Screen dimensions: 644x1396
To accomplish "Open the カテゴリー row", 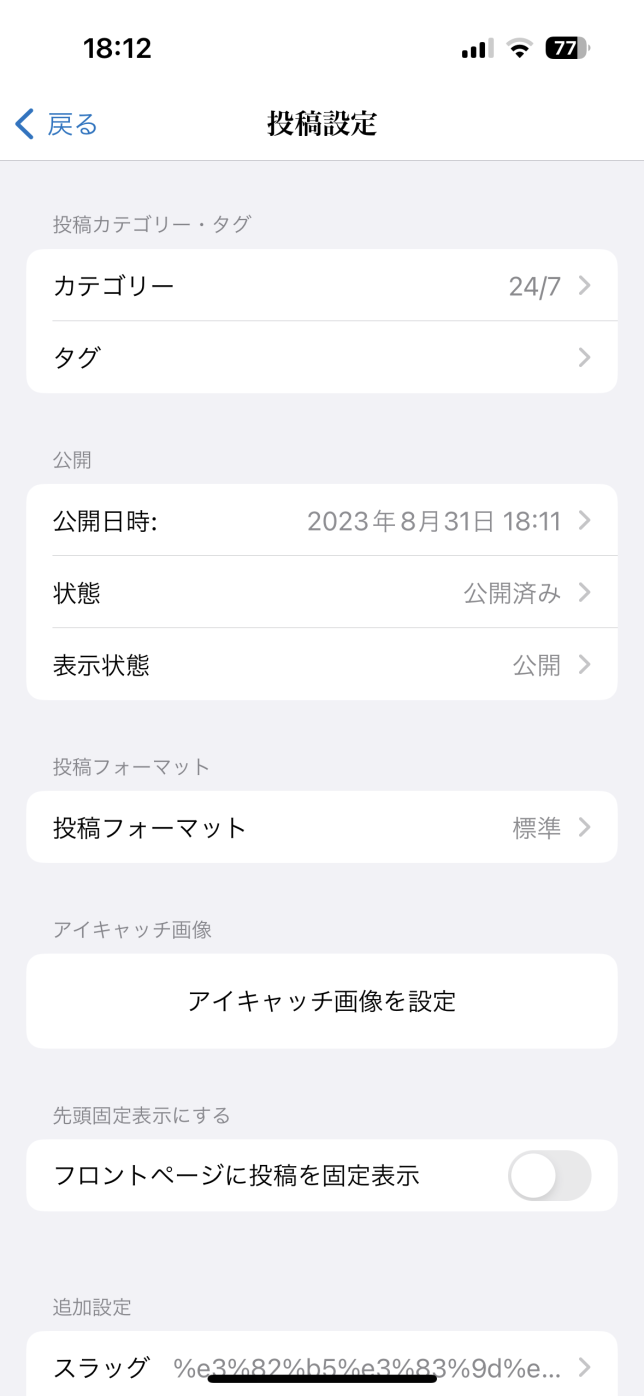I will tap(321, 286).
